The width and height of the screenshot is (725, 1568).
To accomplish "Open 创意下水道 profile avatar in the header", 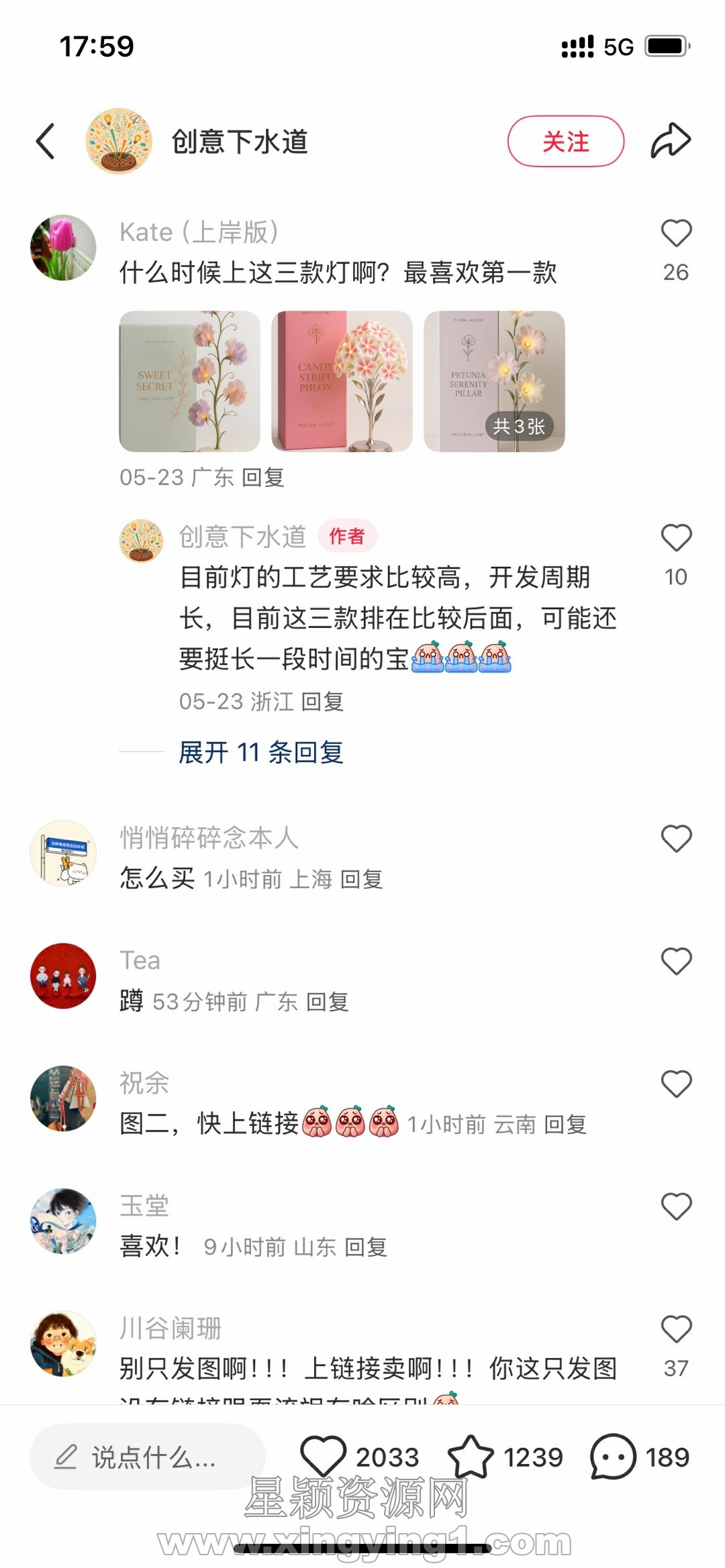I will (x=119, y=142).
